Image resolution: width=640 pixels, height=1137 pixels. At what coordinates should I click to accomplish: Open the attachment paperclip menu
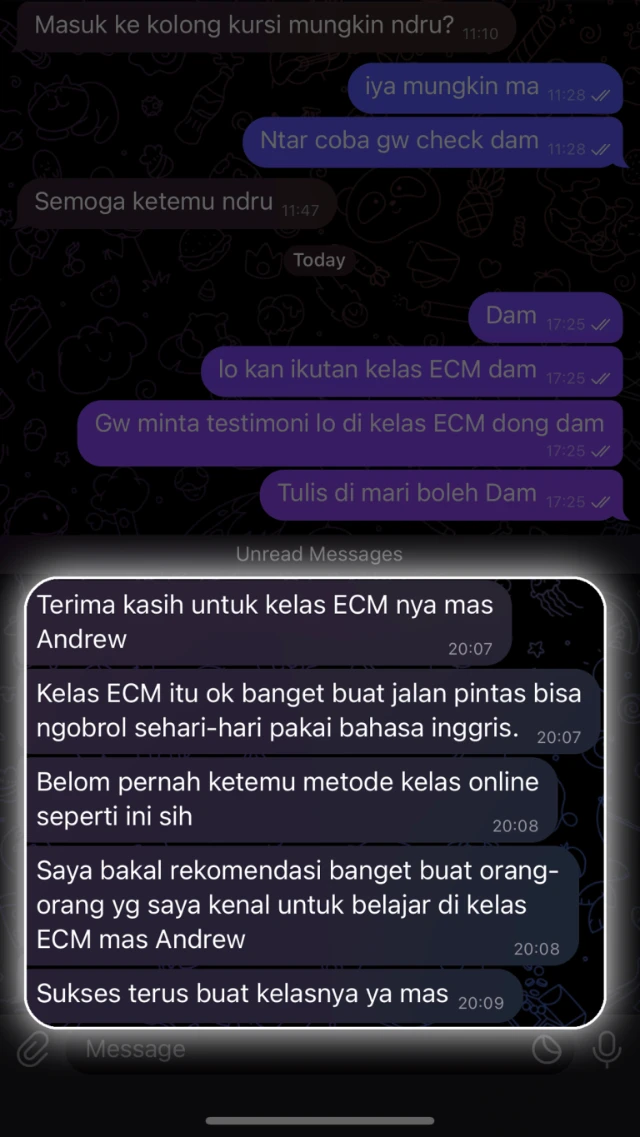[33, 1048]
